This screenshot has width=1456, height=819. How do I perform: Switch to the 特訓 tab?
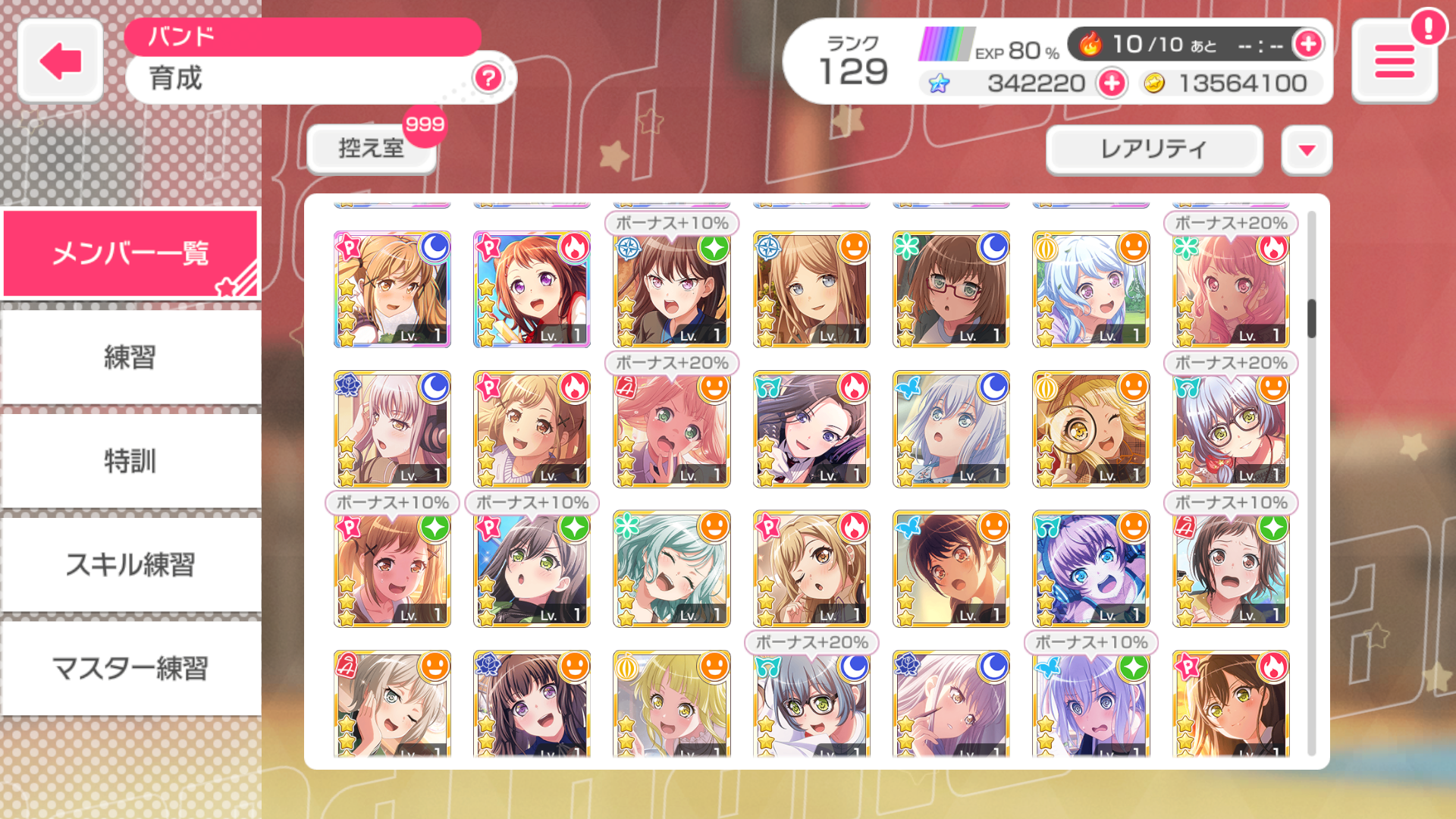[x=130, y=461]
